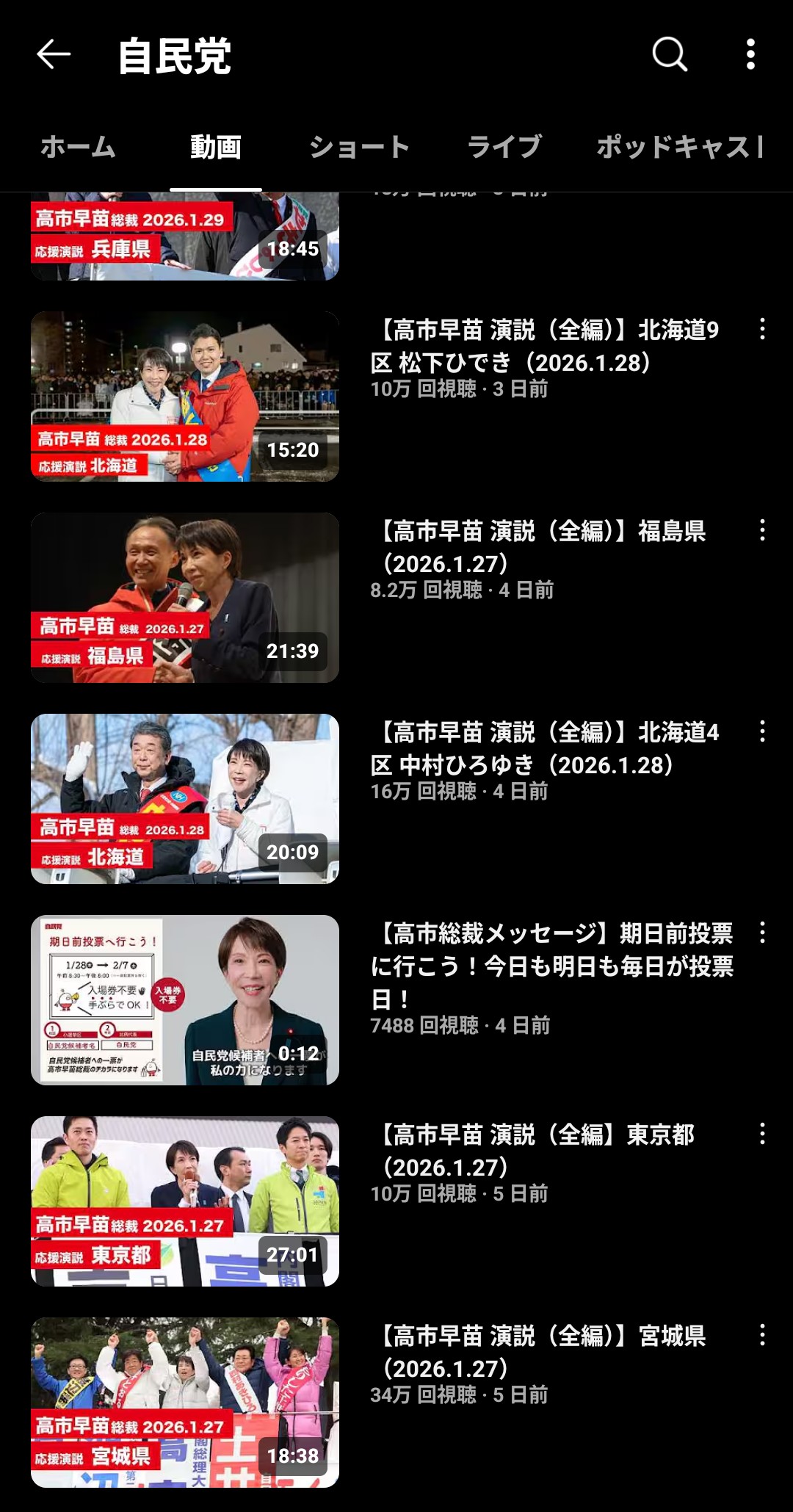Go back from the 自民党 channel
The width and height of the screenshot is (793, 1512).
(54, 54)
